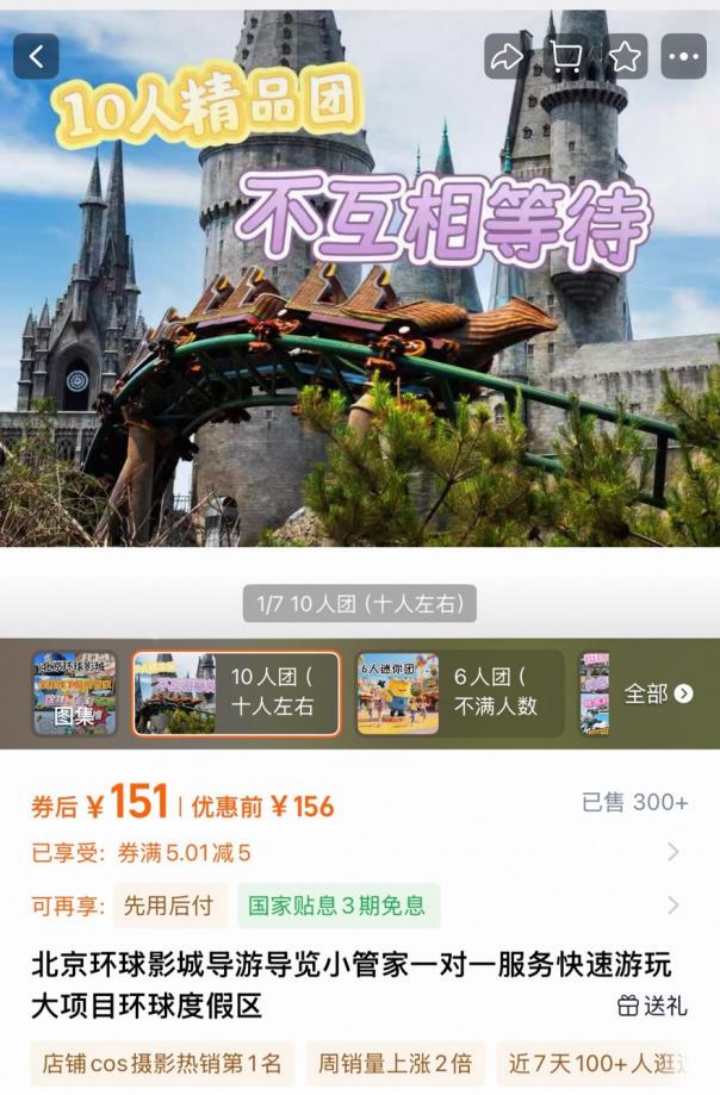Open 店铺cos摄影热销第1名 ranking tag

coord(162,1064)
